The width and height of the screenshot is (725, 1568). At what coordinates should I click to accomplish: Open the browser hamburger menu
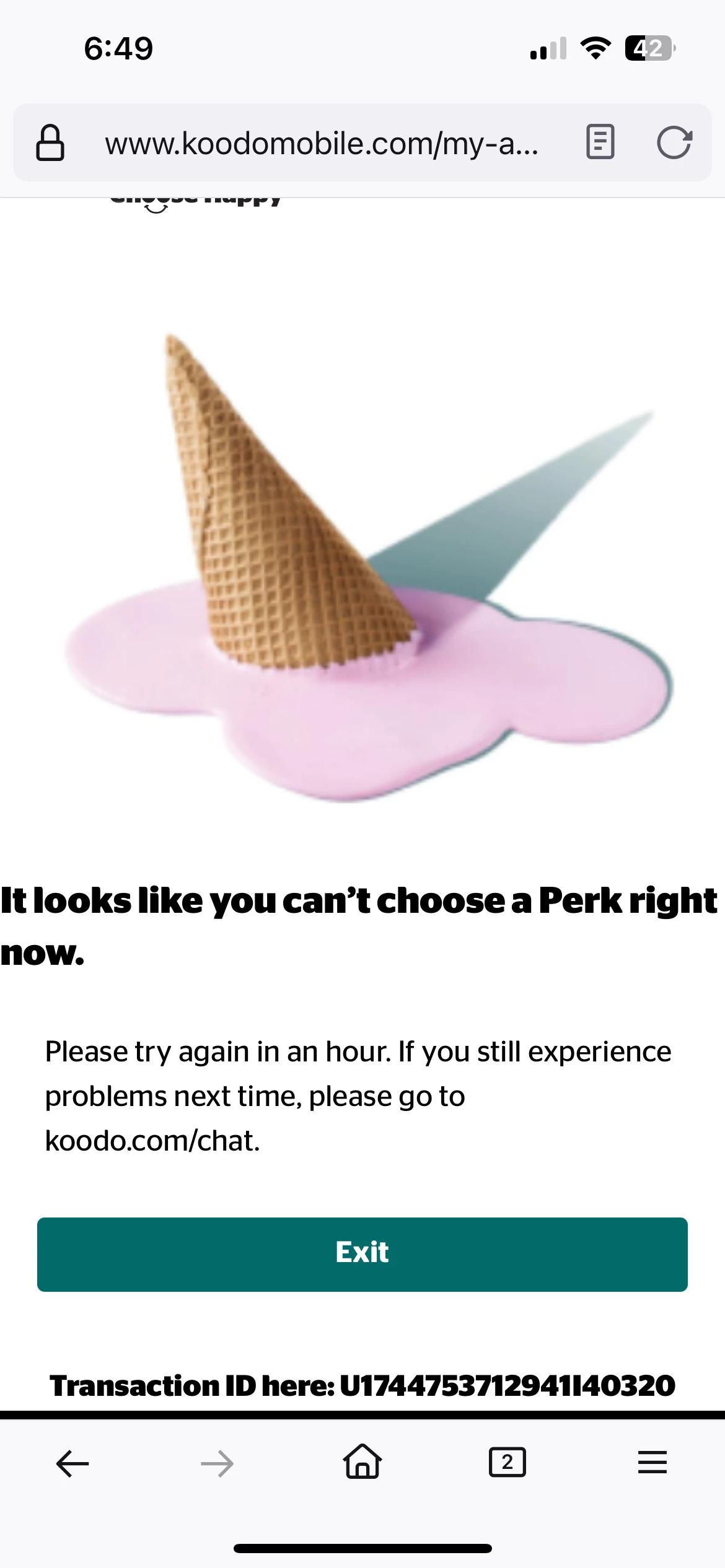coord(652,1463)
